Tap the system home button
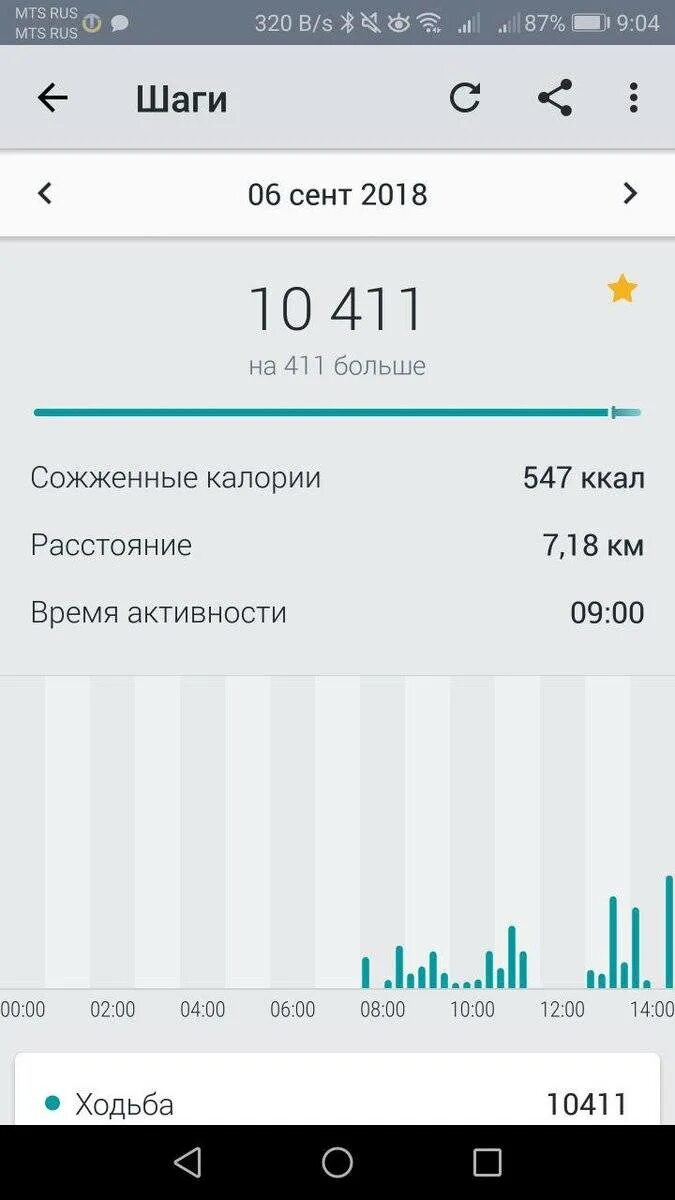 coord(337,1162)
